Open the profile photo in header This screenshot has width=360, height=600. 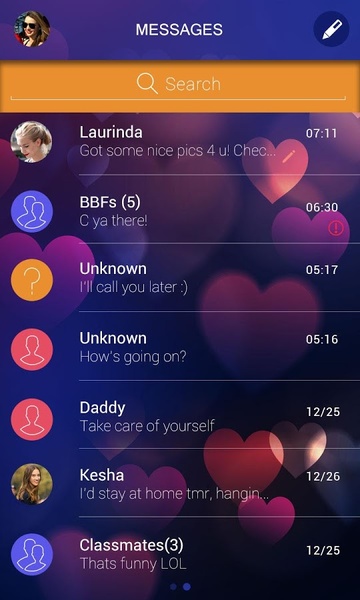(x=32, y=29)
